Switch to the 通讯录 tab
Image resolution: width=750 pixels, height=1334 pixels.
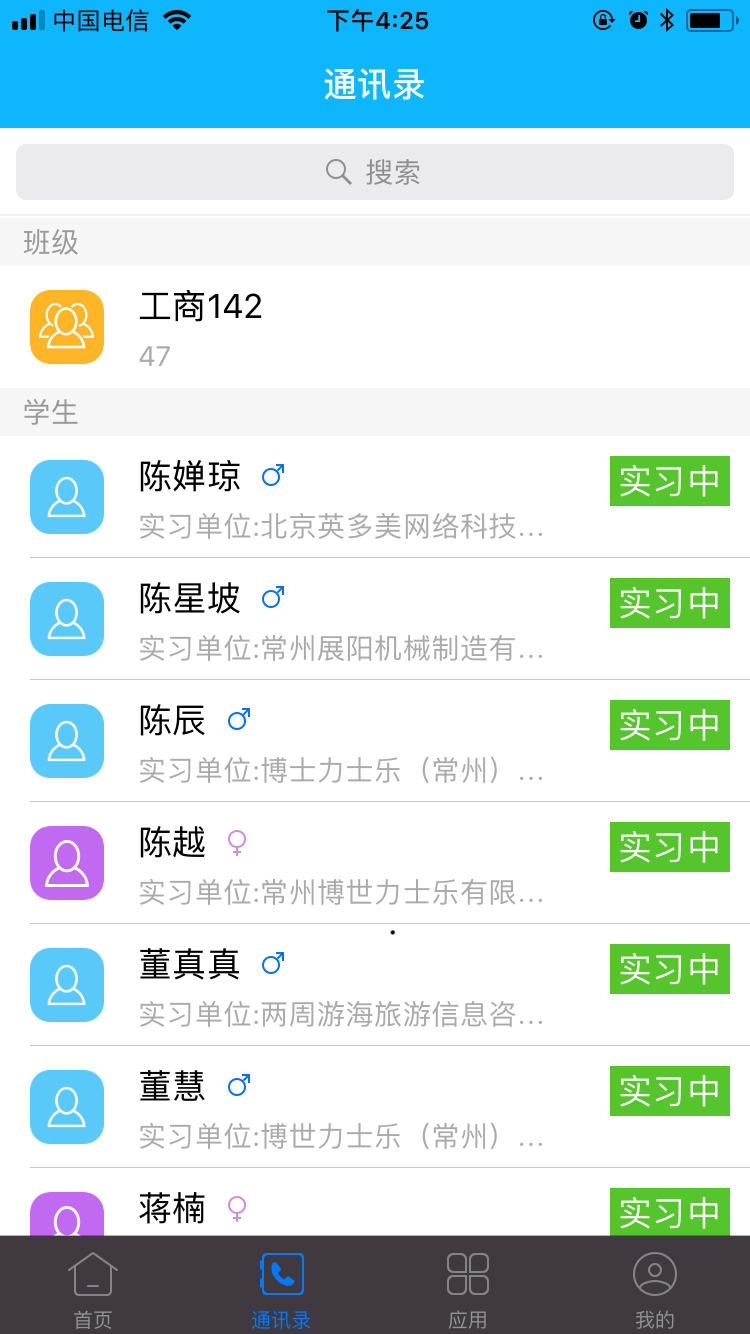point(281,1288)
